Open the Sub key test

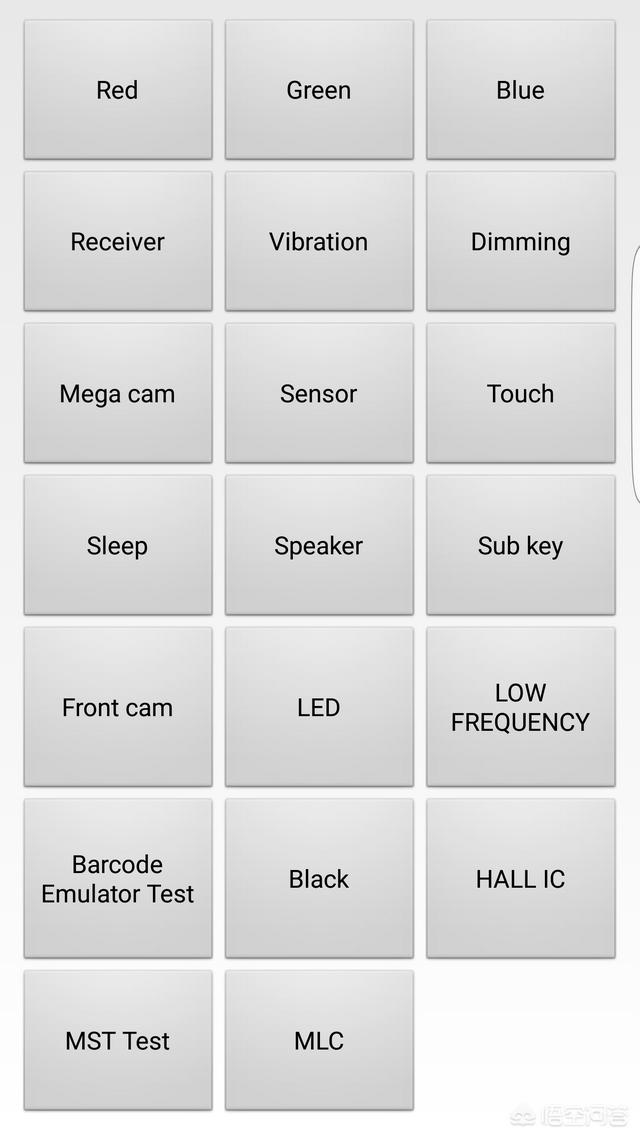pos(520,545)
